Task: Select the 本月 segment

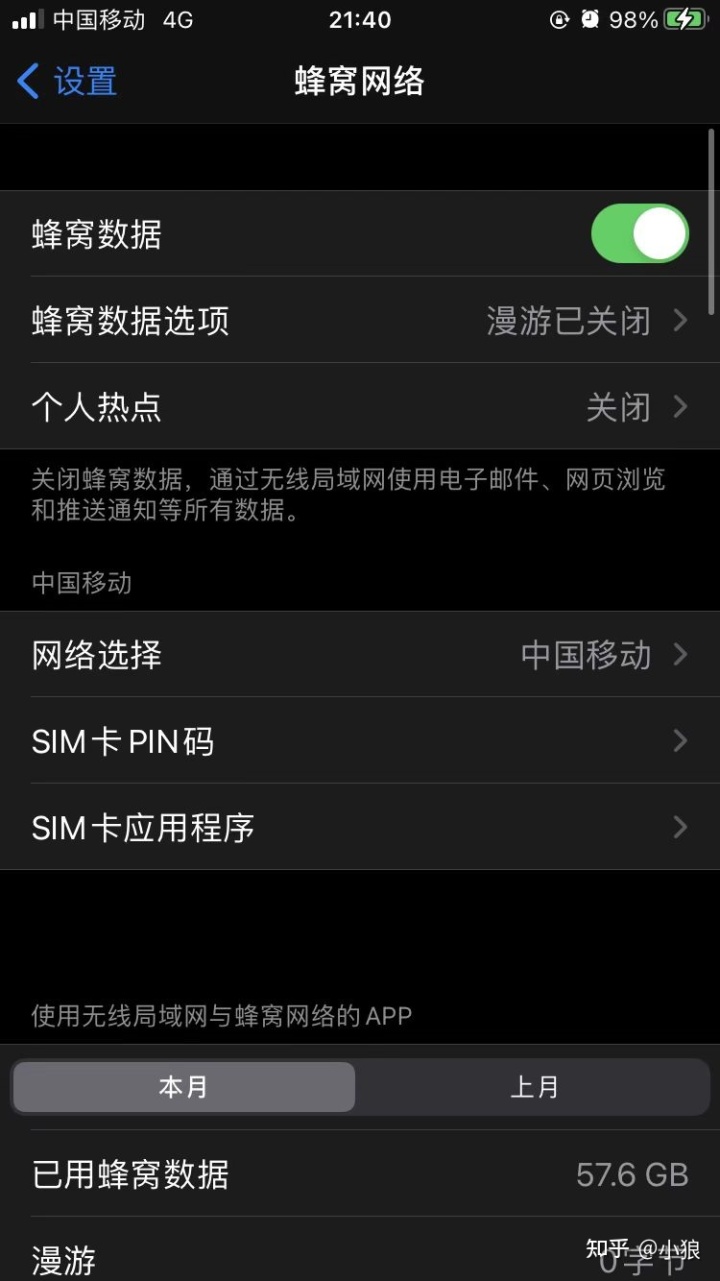Action: point(184,1087)
